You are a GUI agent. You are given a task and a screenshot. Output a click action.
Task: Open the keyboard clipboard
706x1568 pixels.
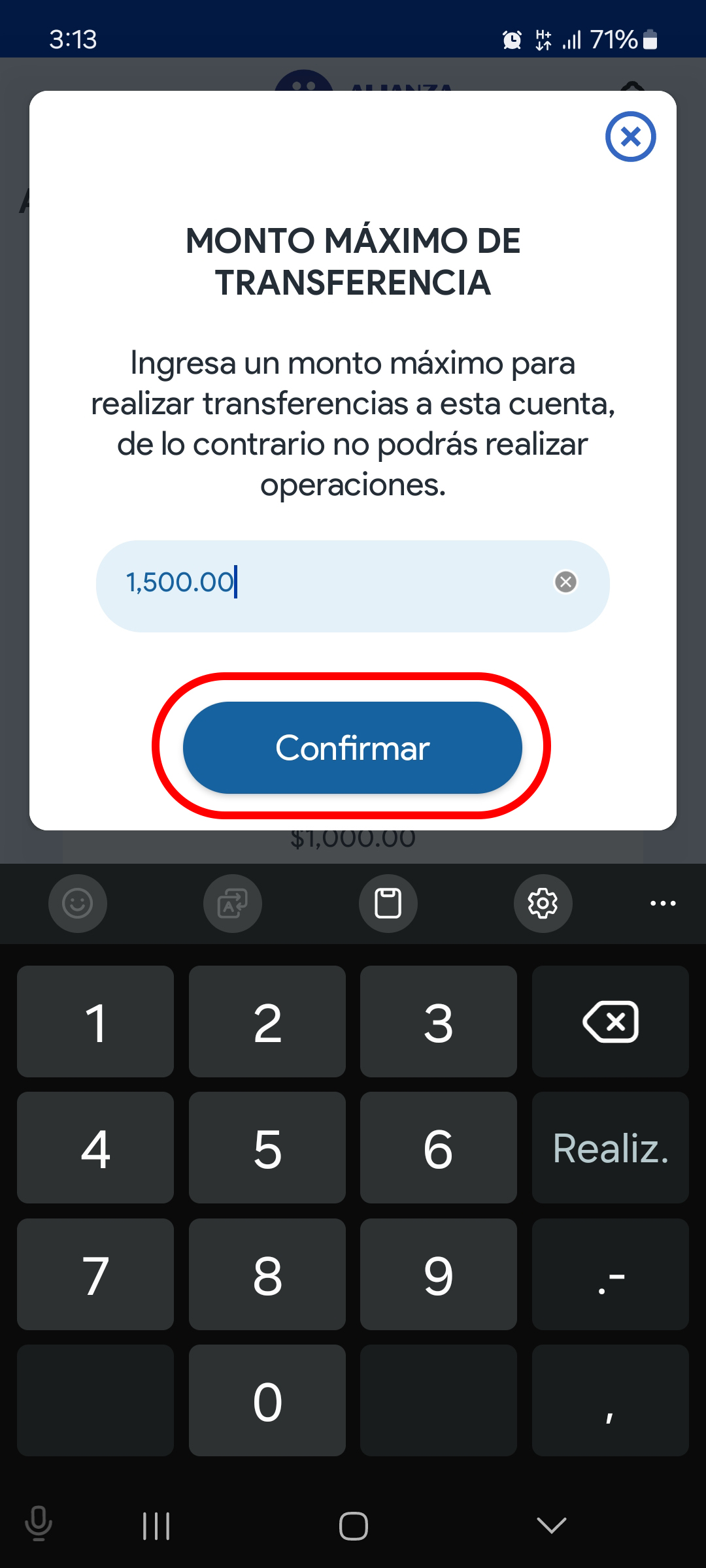[388, 904]
